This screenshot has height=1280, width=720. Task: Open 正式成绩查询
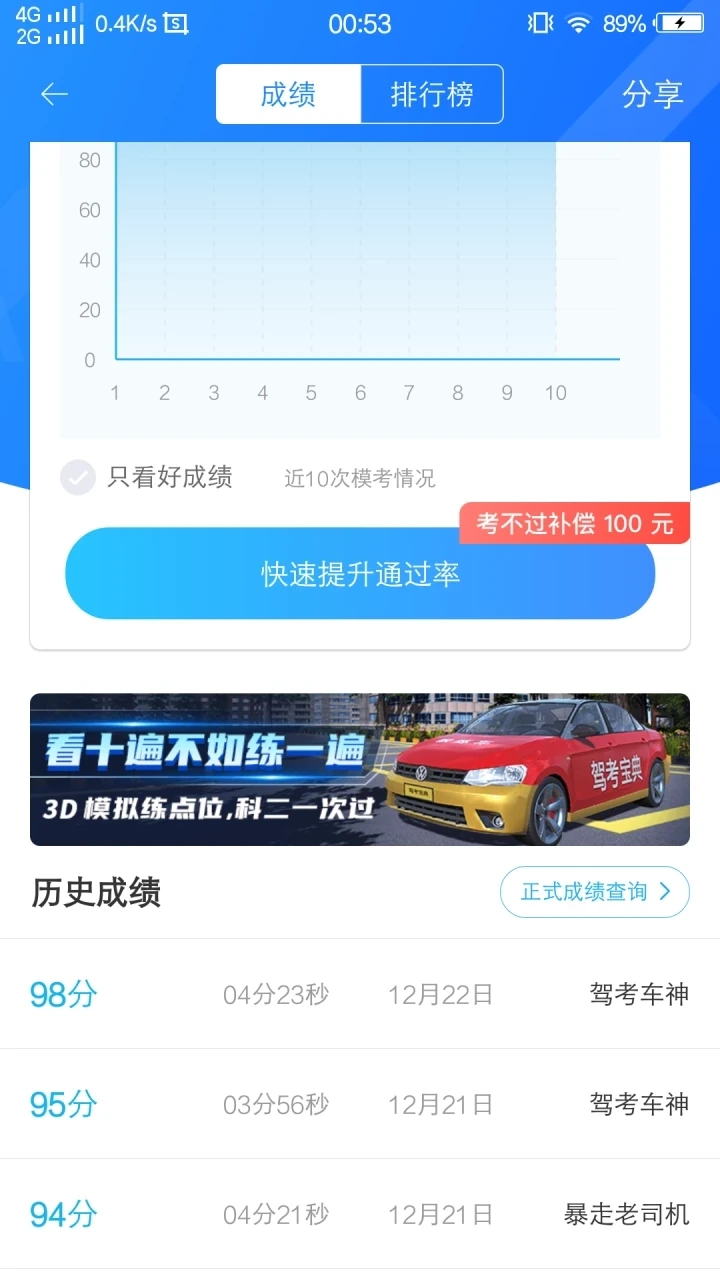pyautogui.click(x=595, y=892)
